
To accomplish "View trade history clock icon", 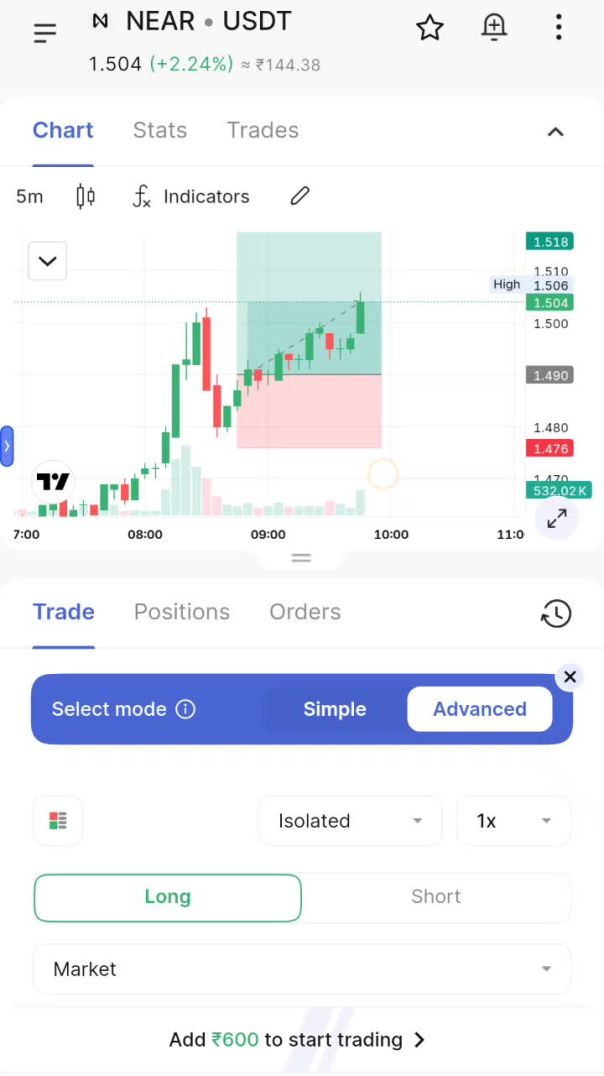I will click(x=556, y=614).
